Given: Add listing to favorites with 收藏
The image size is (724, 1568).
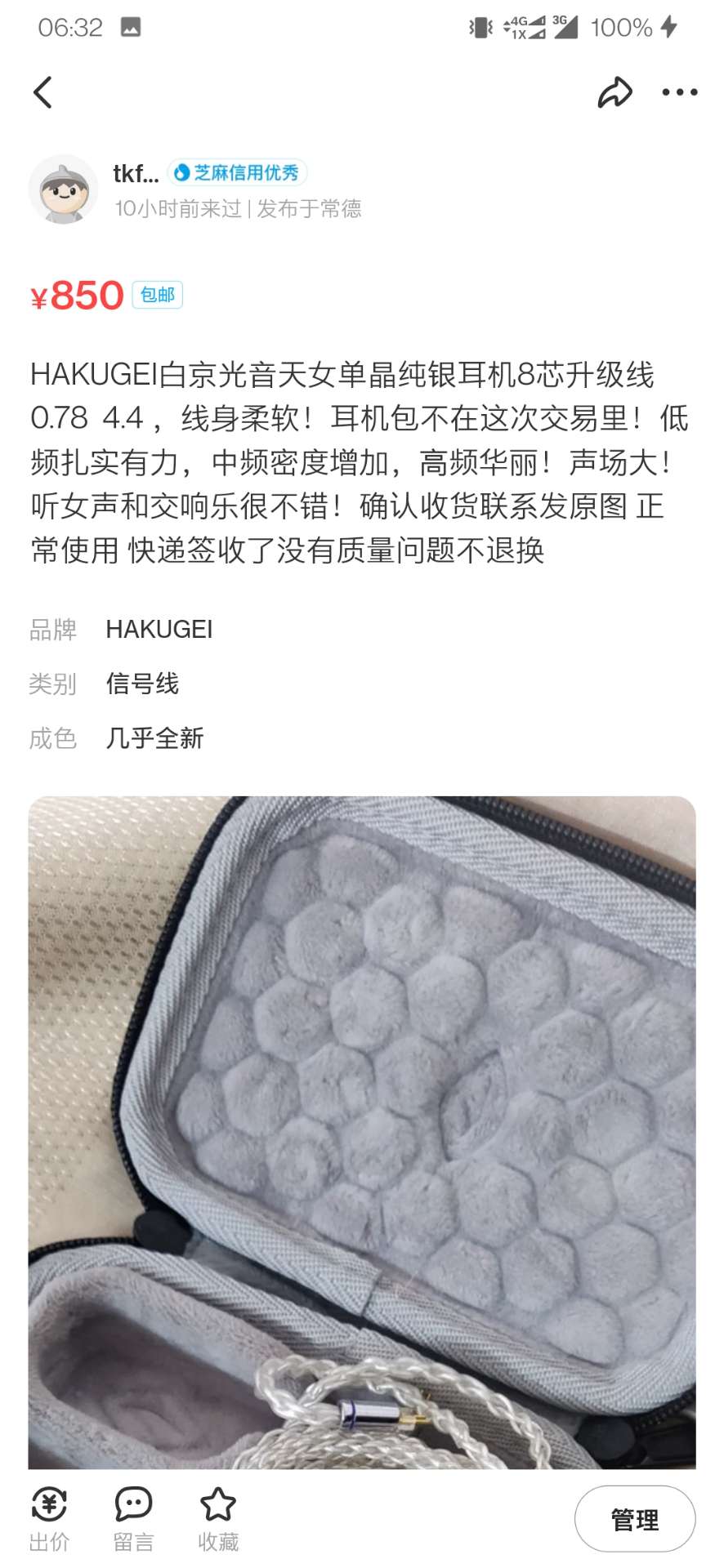Looking at the screenshot, I should [x=218, y=1518].
